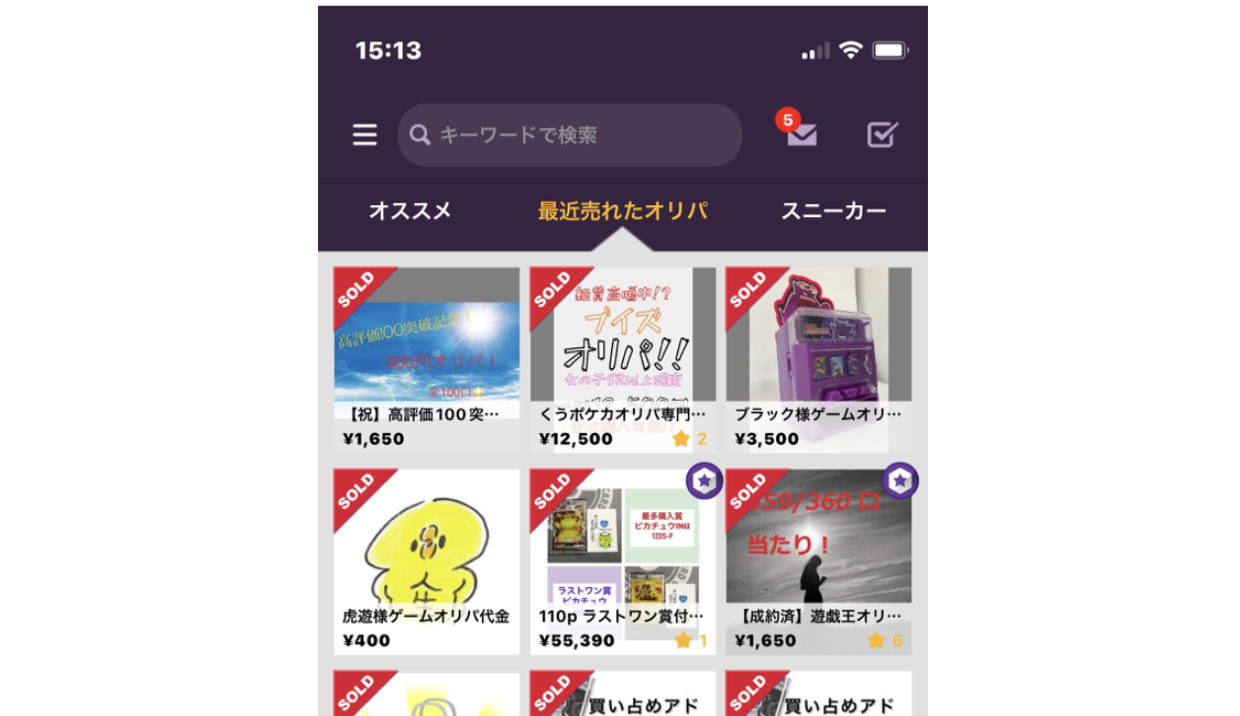Switch to the オススメ tab
The height and width of the screenshot is (716, 1240).
pos(410,211)
